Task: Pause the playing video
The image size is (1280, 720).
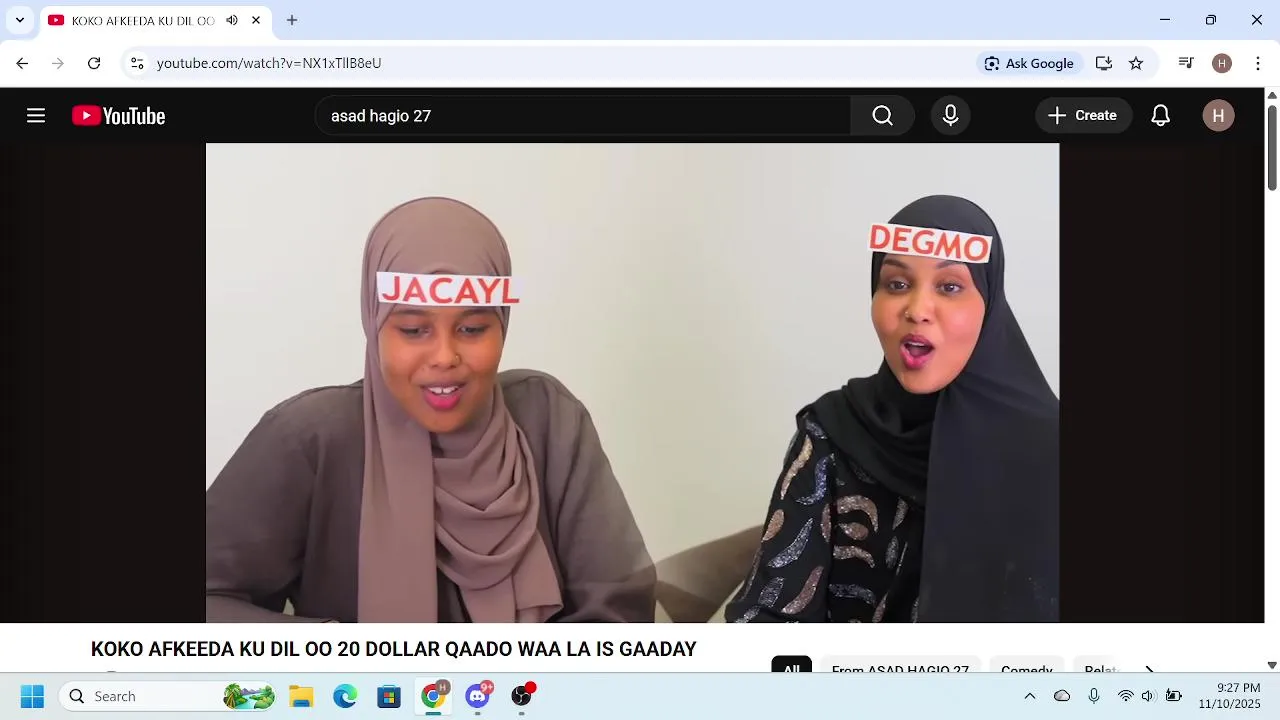Action: [x=632, y=382]
